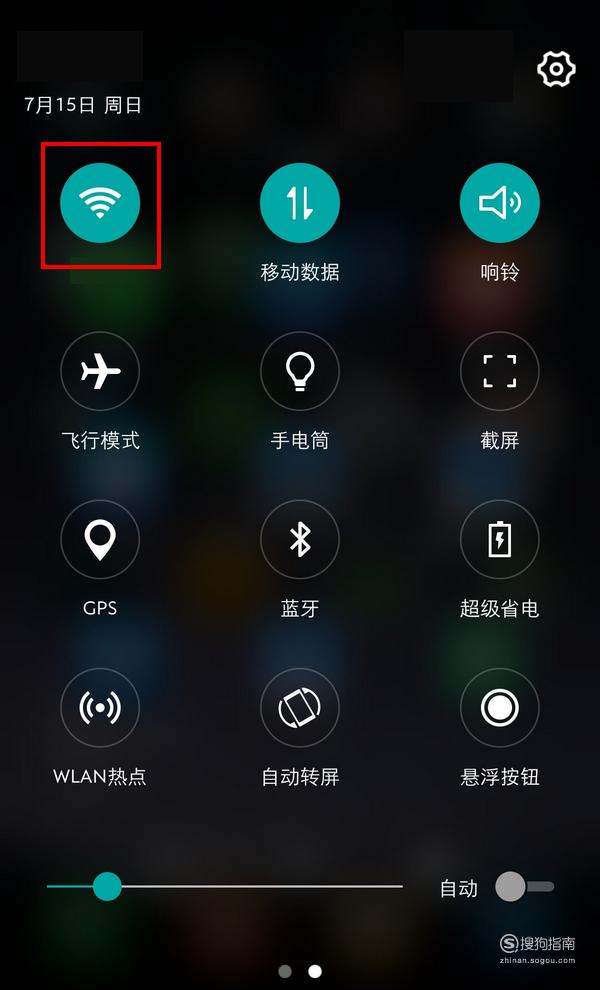
Task: Activate 超级省电 super power saving
Action: pyautogui.click(x=500, y=540)
